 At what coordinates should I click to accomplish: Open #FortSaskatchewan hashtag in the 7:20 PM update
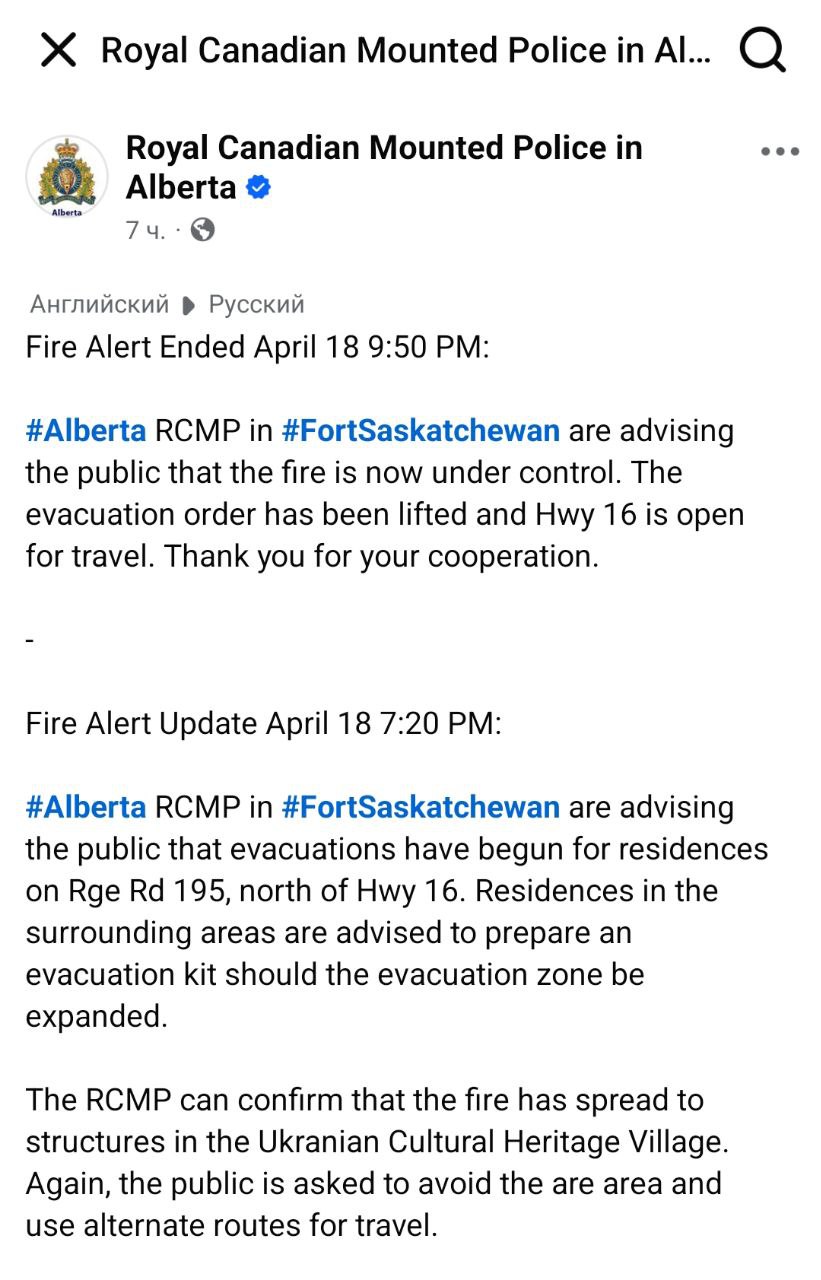click(420, 807)
